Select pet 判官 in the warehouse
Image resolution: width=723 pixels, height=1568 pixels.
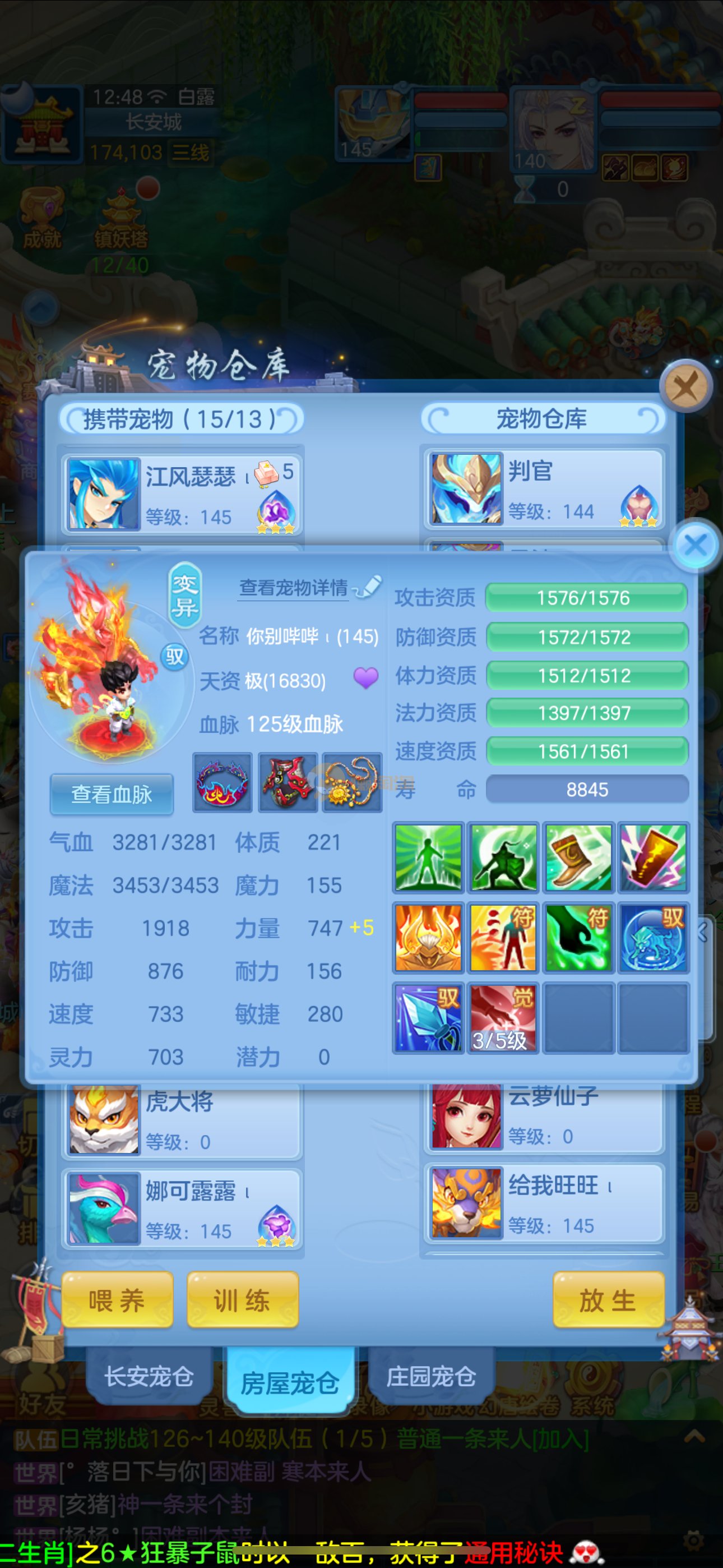click(x=544, y=489)
